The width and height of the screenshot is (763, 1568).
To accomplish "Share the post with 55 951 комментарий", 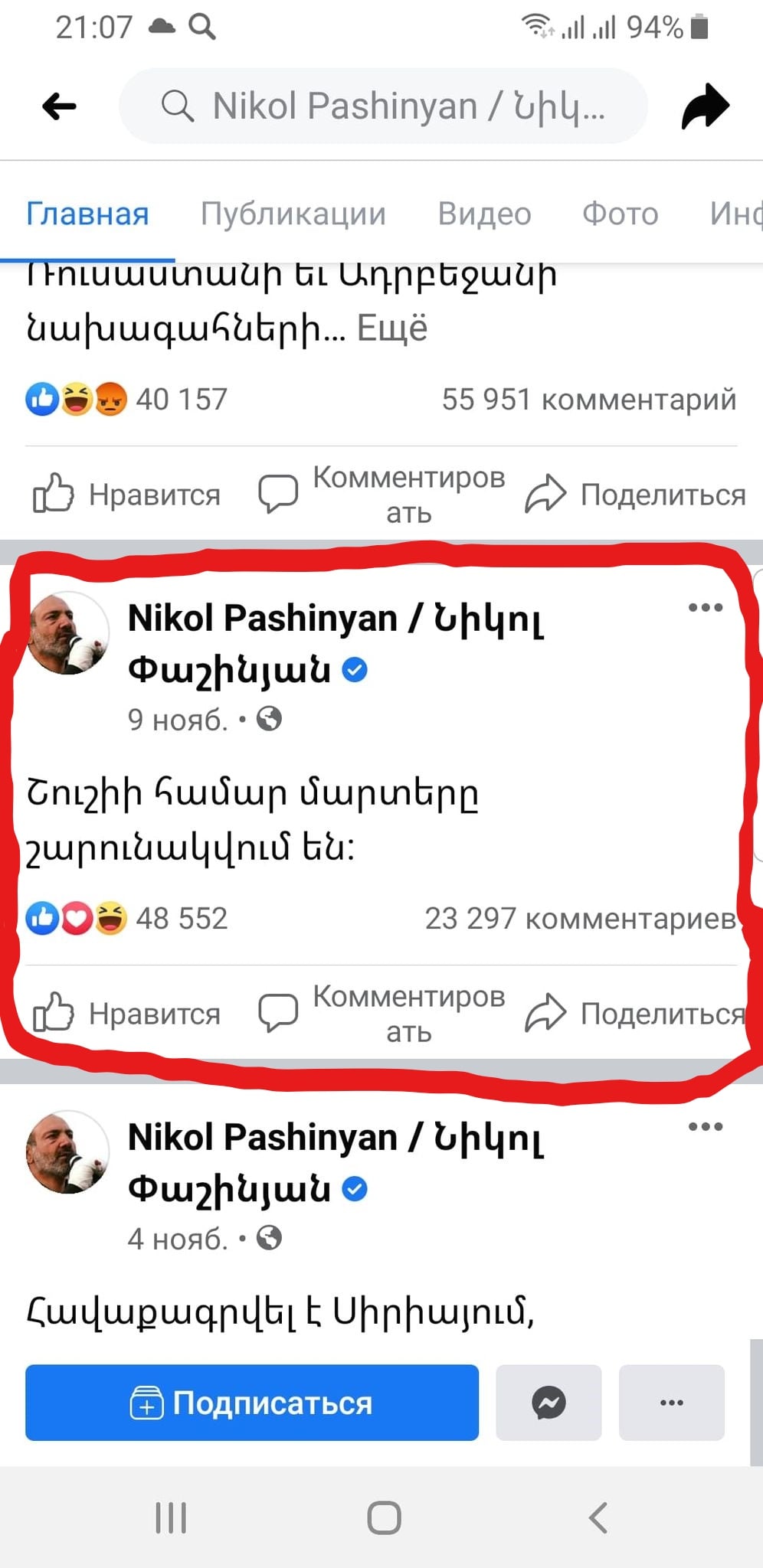I will tap(636, 495).
